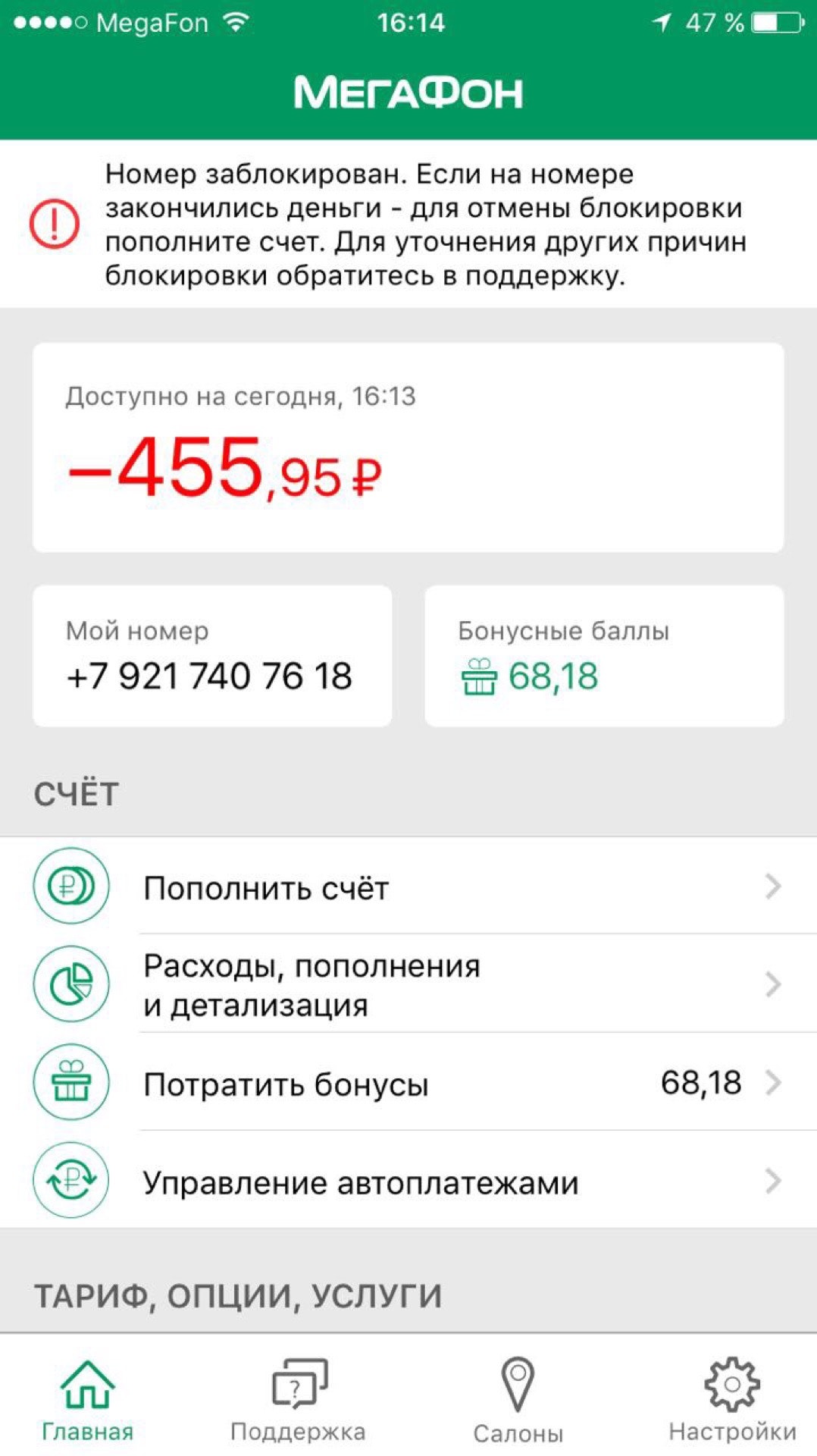817x1456 pixels.
Task: Switch to the Настройки tab
Action: pos(732,1399)
